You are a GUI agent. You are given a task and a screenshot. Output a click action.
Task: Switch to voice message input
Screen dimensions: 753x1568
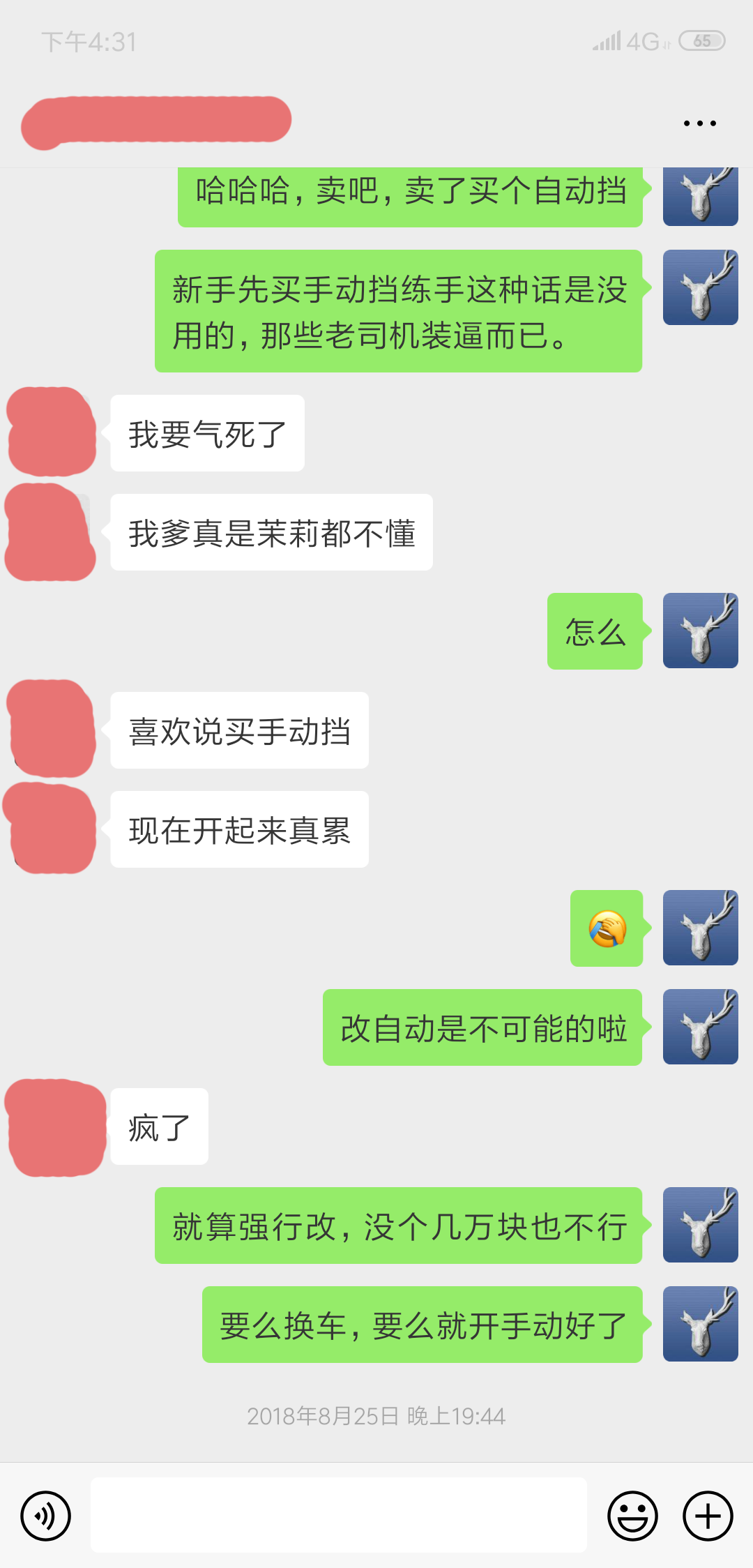point(46,1516)
